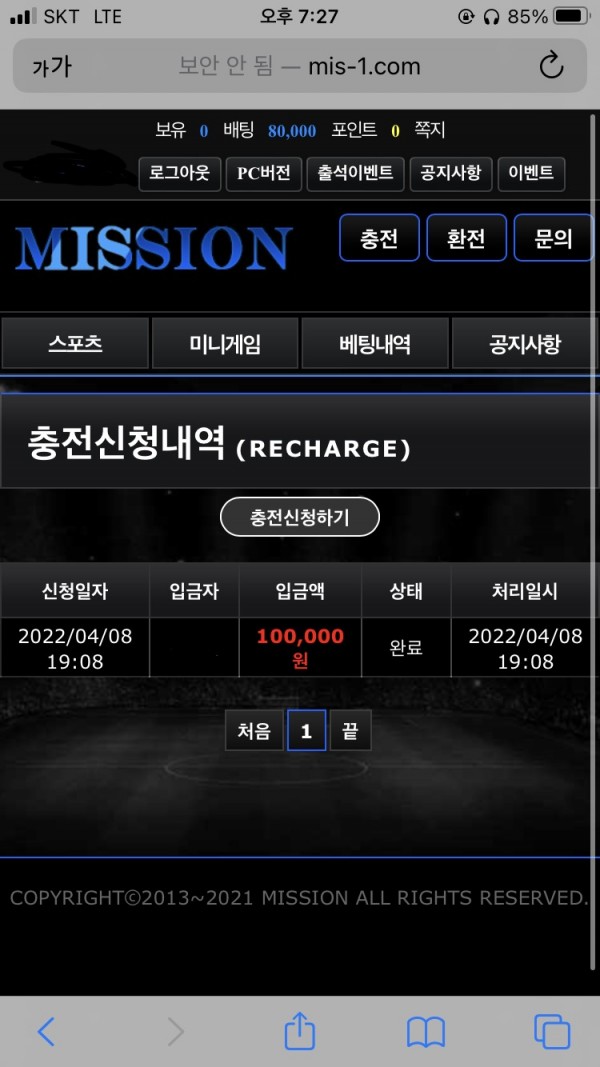Switch to PC버전 view
This screenshot has height=1067, width=600.
point(263,173)
